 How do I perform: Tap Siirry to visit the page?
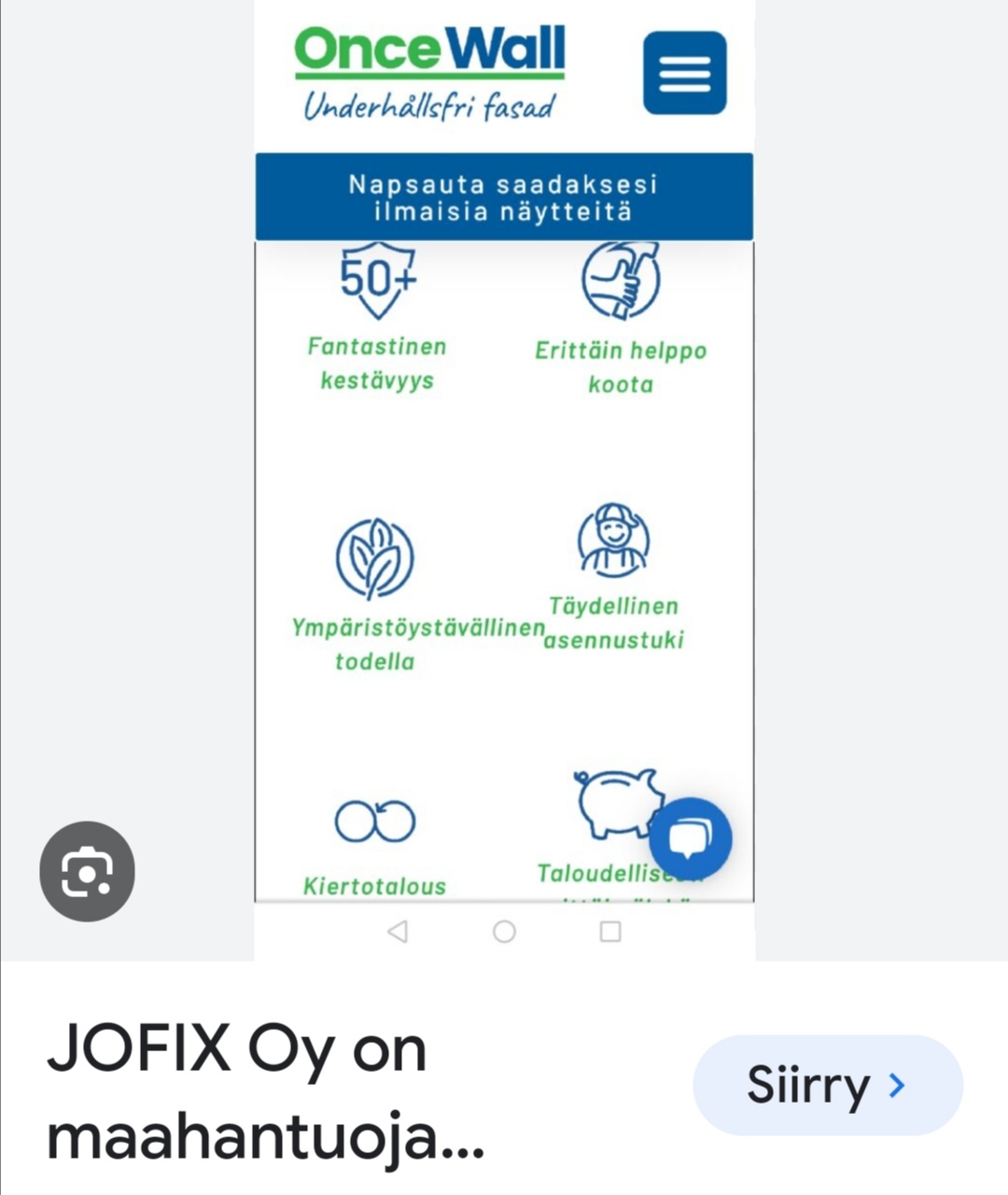pyautogui.click(x=827, y=1085)
